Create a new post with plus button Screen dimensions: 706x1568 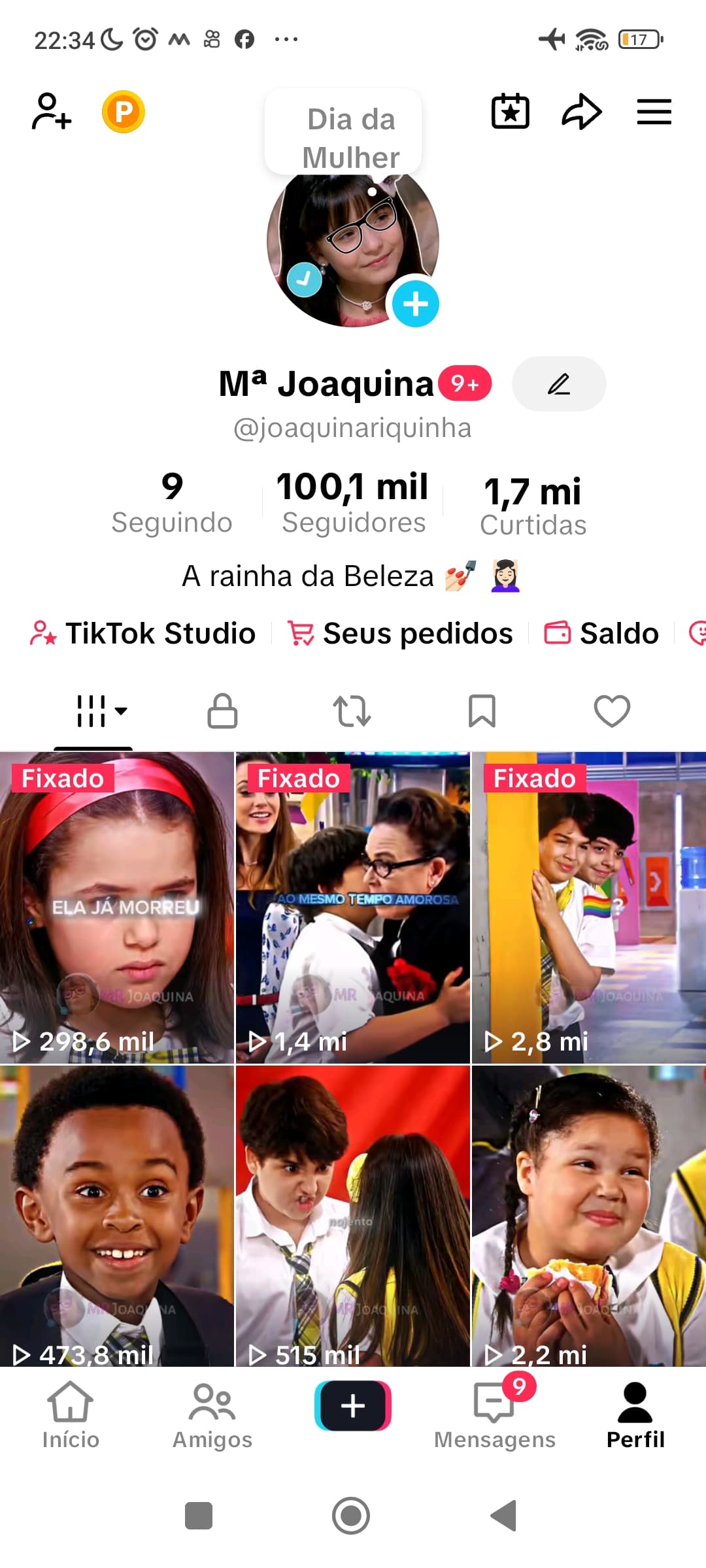[x=353, y=1406]
